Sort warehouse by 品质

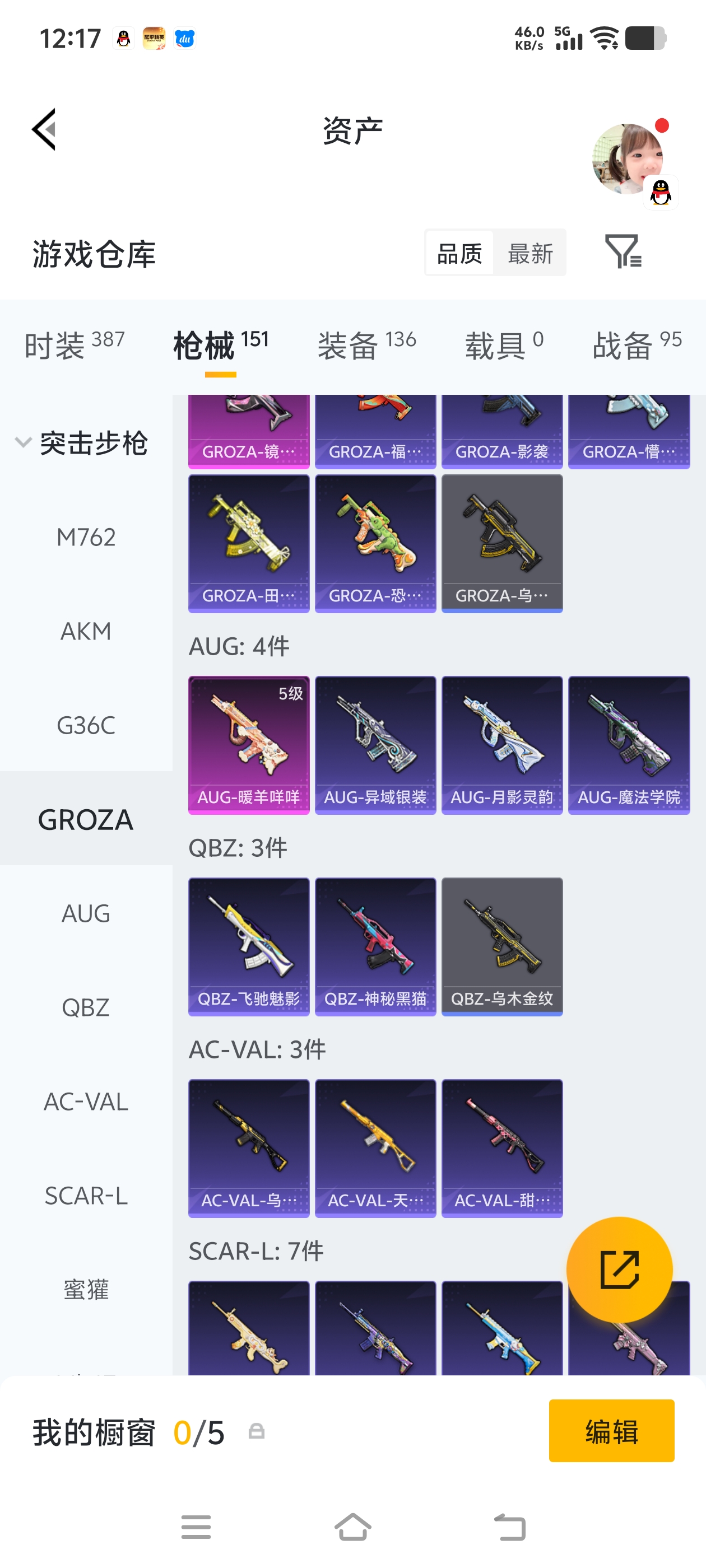click(x=459, y=253)
